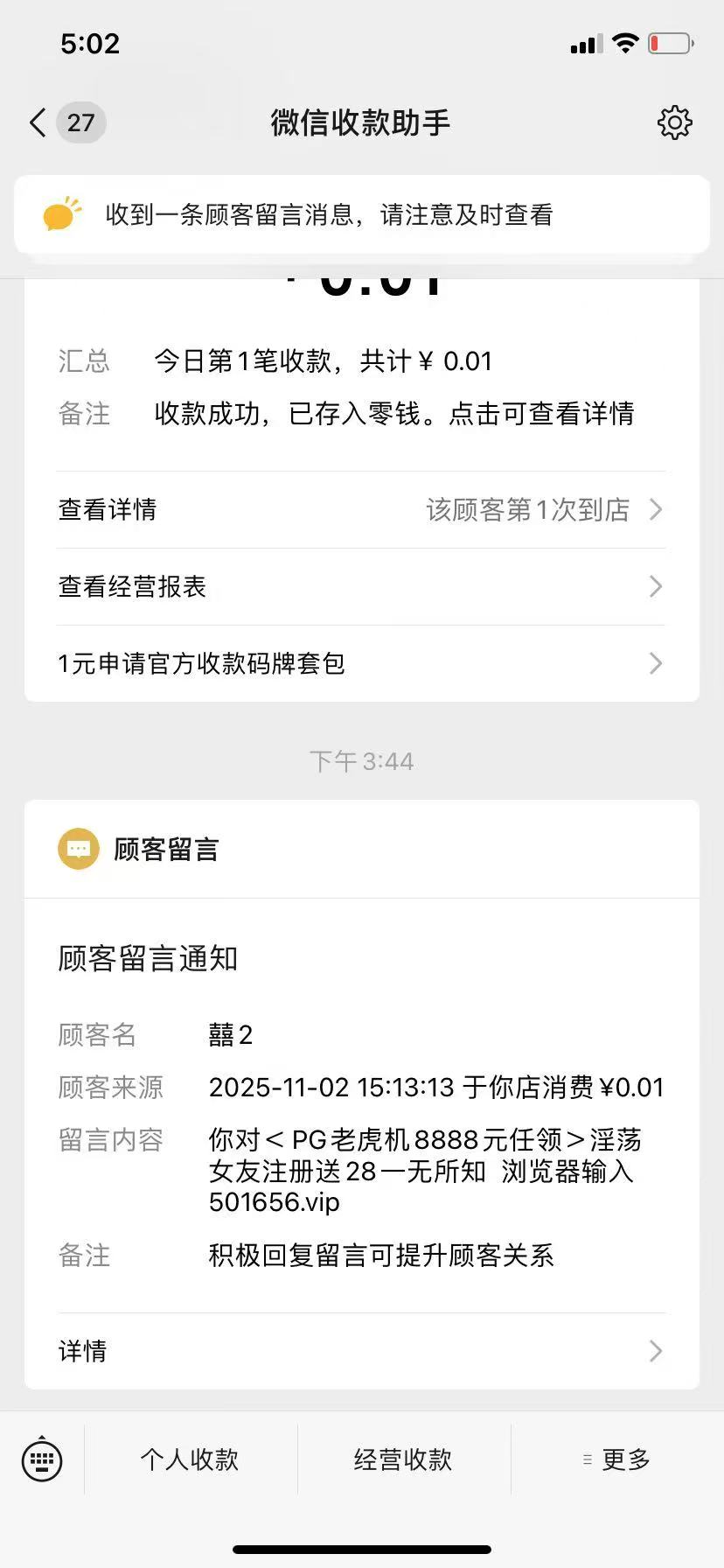Open 查看详情 payment details

361,509
